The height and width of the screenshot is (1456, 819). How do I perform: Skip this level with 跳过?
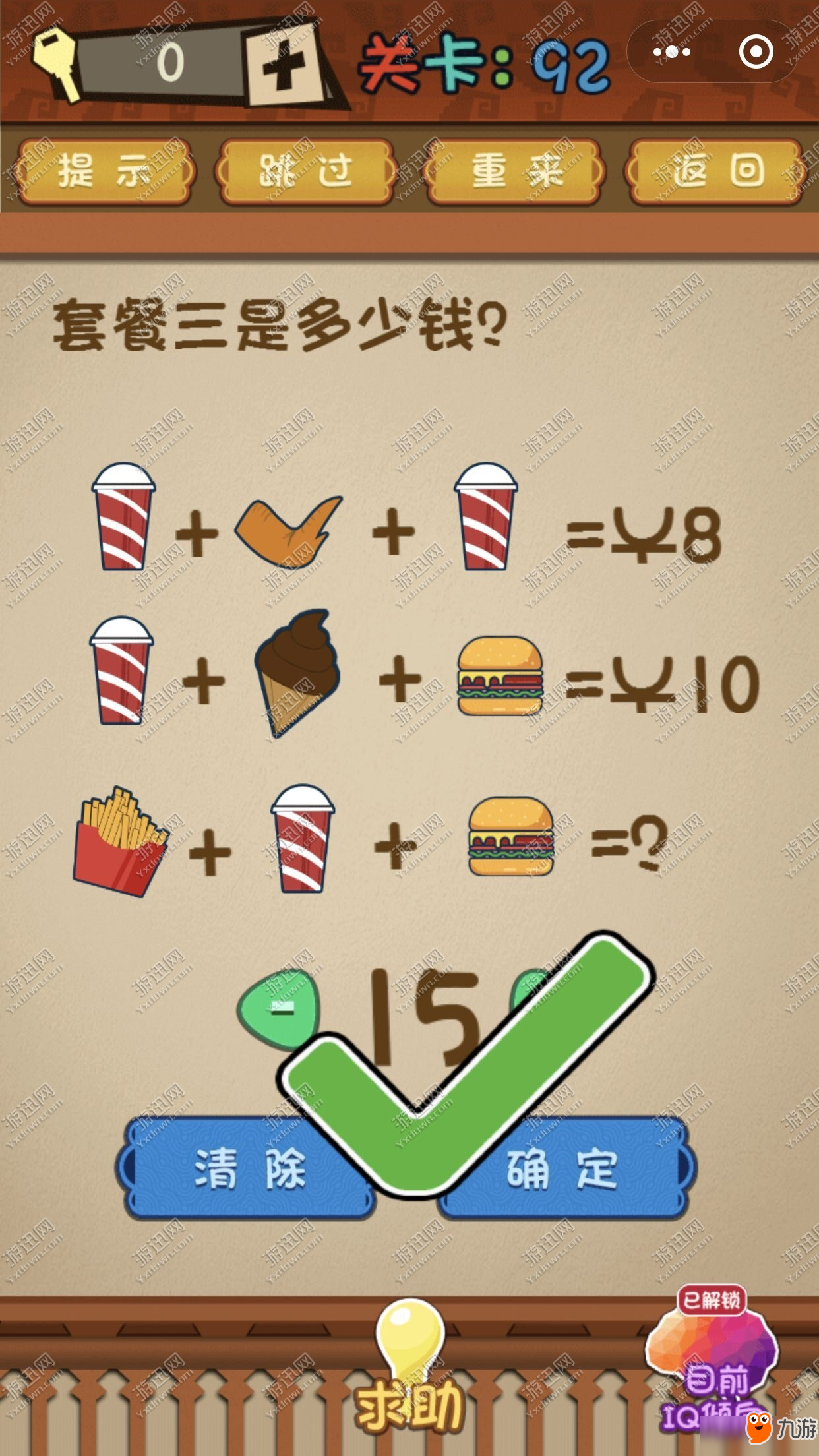306,171
